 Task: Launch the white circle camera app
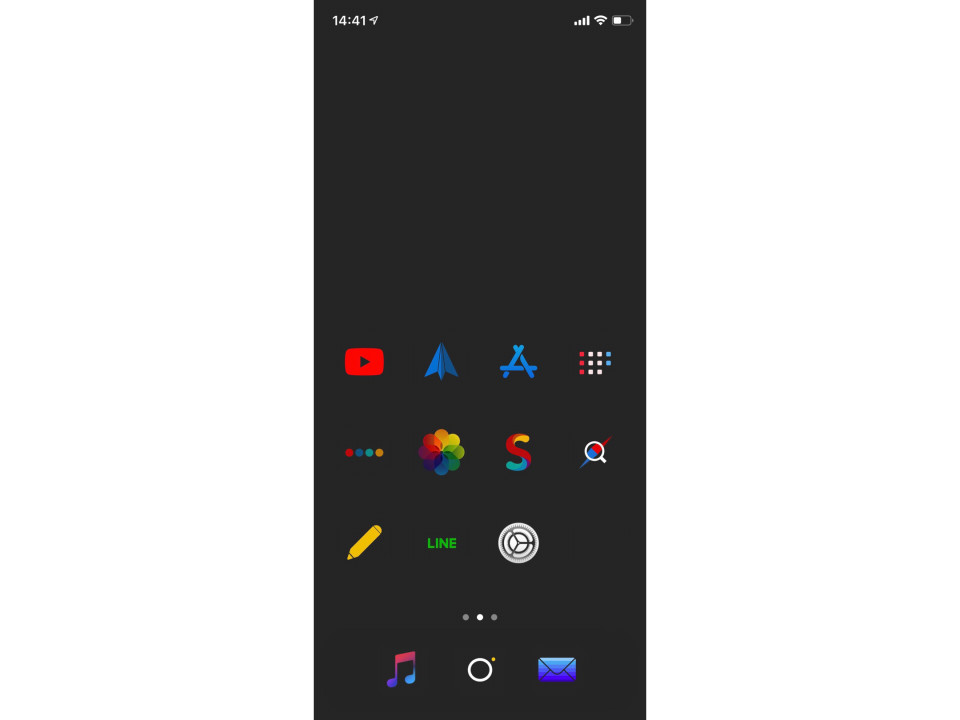pyautogui.click(x=480, y=669)
